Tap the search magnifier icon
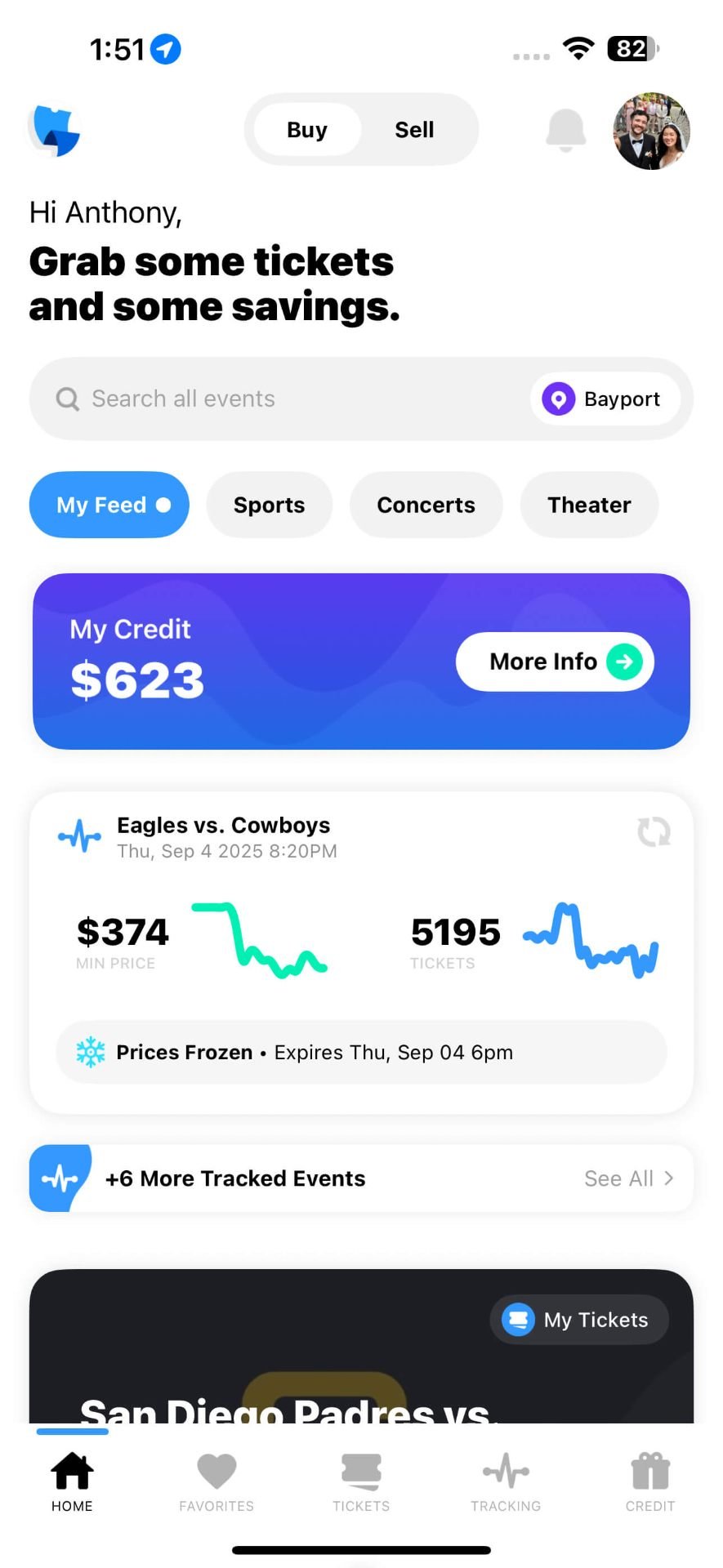Viewport: 723px width, 1568px height. tap(67, 399)
